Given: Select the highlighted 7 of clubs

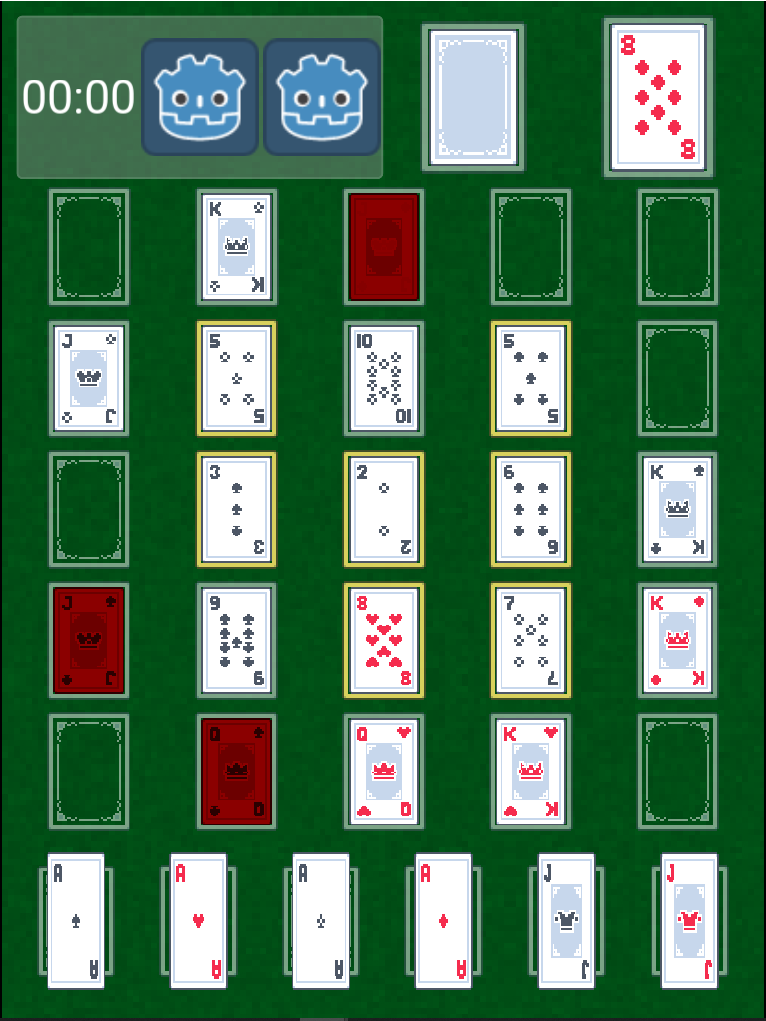Looking at the screenshot, I should pyautogui.click(x=531, y=640).
